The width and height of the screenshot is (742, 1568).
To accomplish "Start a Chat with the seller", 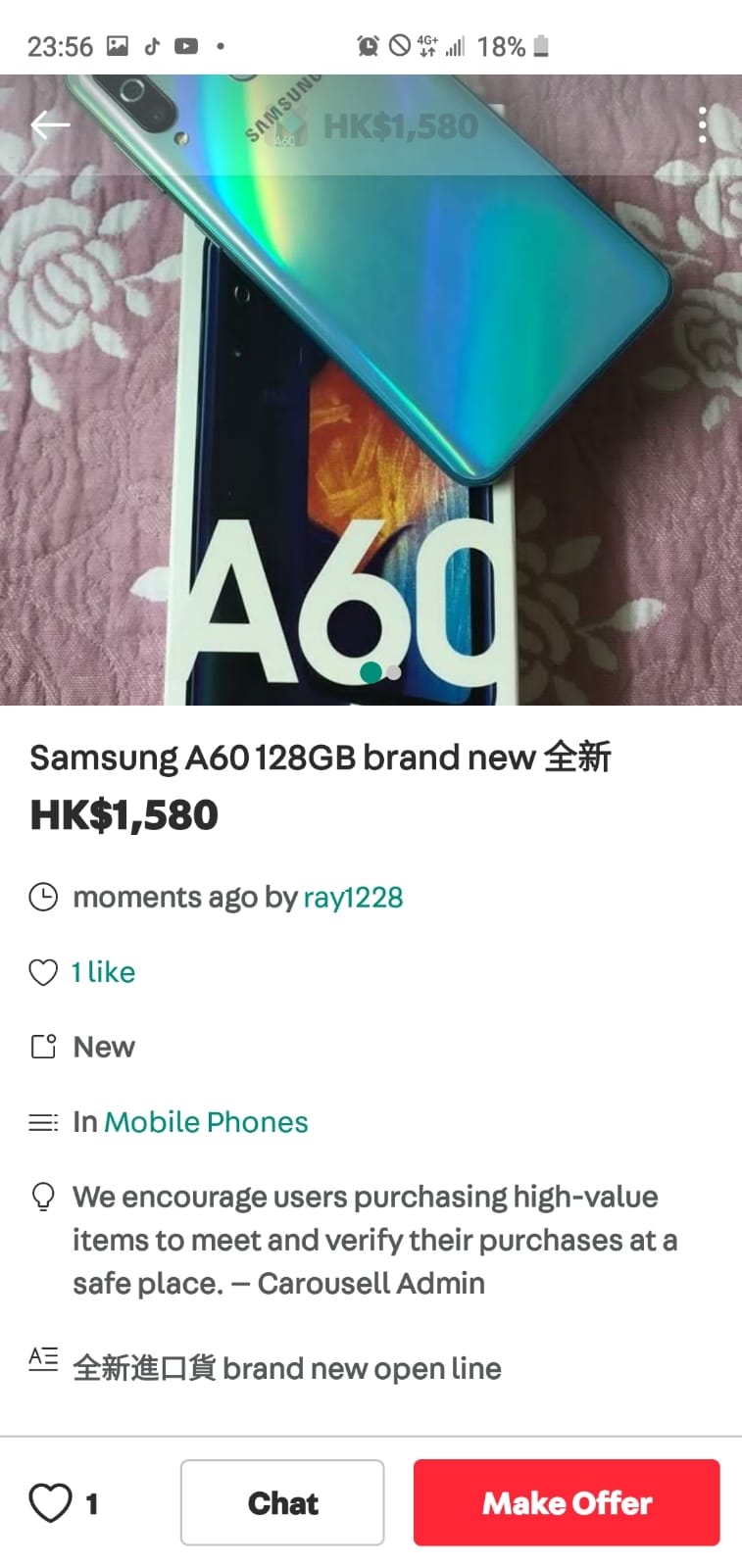I will tap(282, 1502).
